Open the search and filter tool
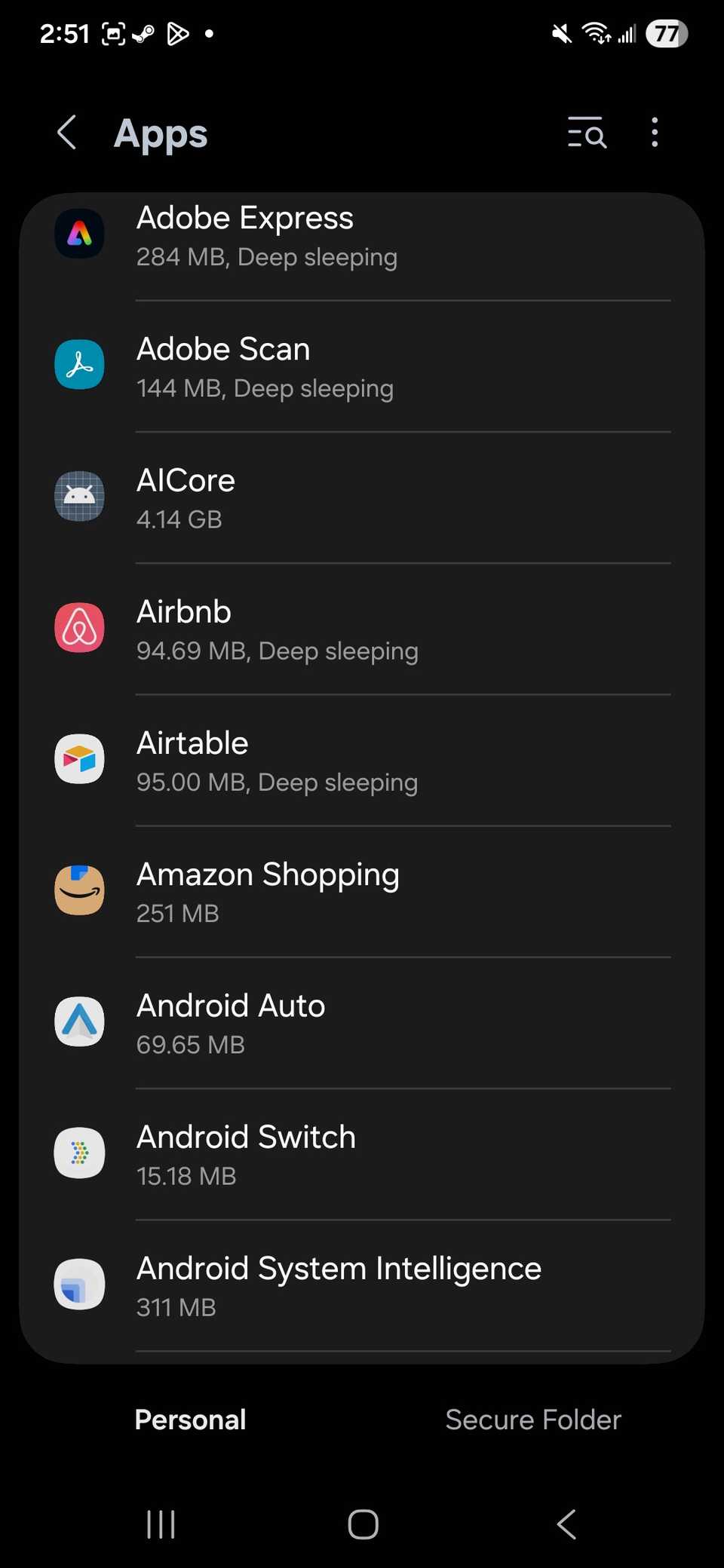724x1568 pixels. (x=586, y=133)
